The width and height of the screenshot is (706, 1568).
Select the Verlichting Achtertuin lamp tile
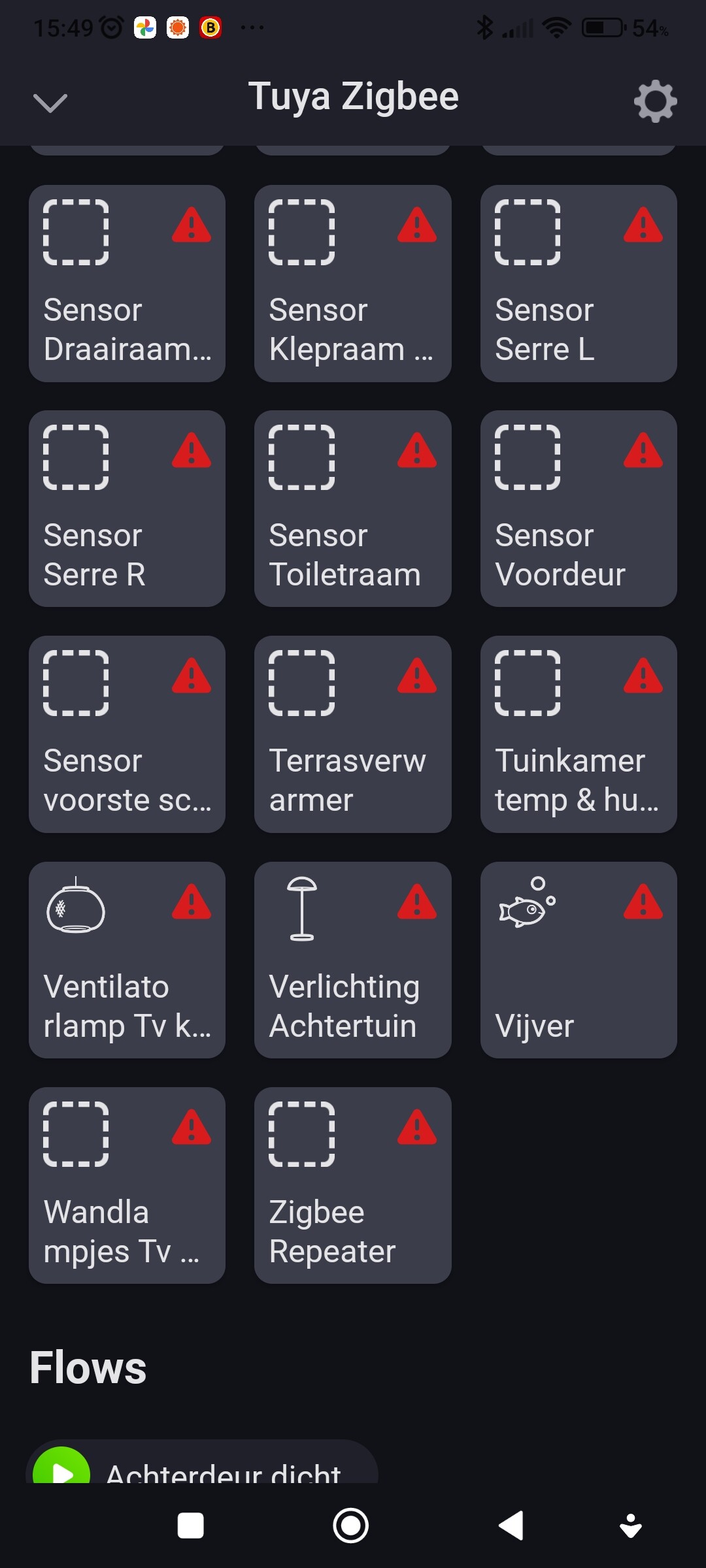[352, 960]
